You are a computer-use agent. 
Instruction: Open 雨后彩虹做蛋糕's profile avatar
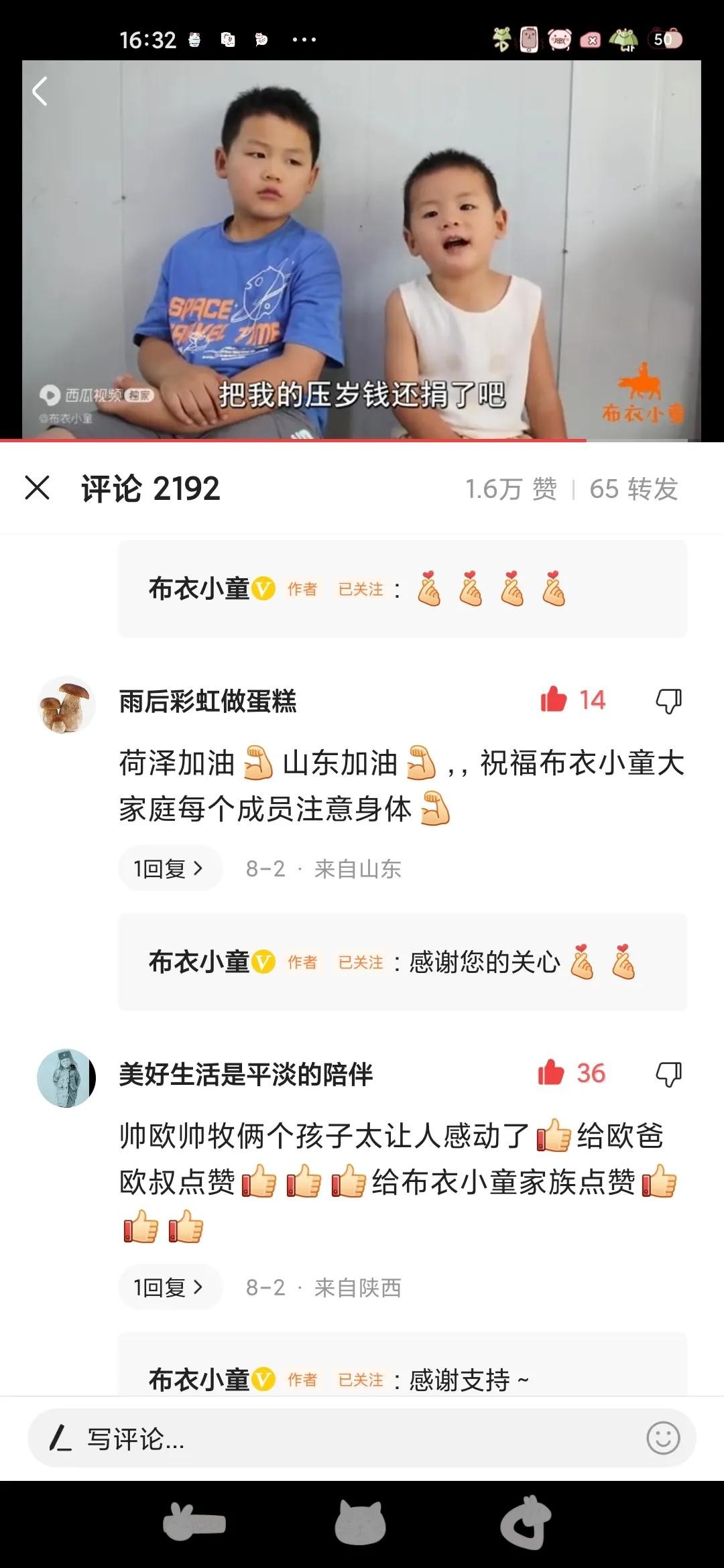coord(66,704)
